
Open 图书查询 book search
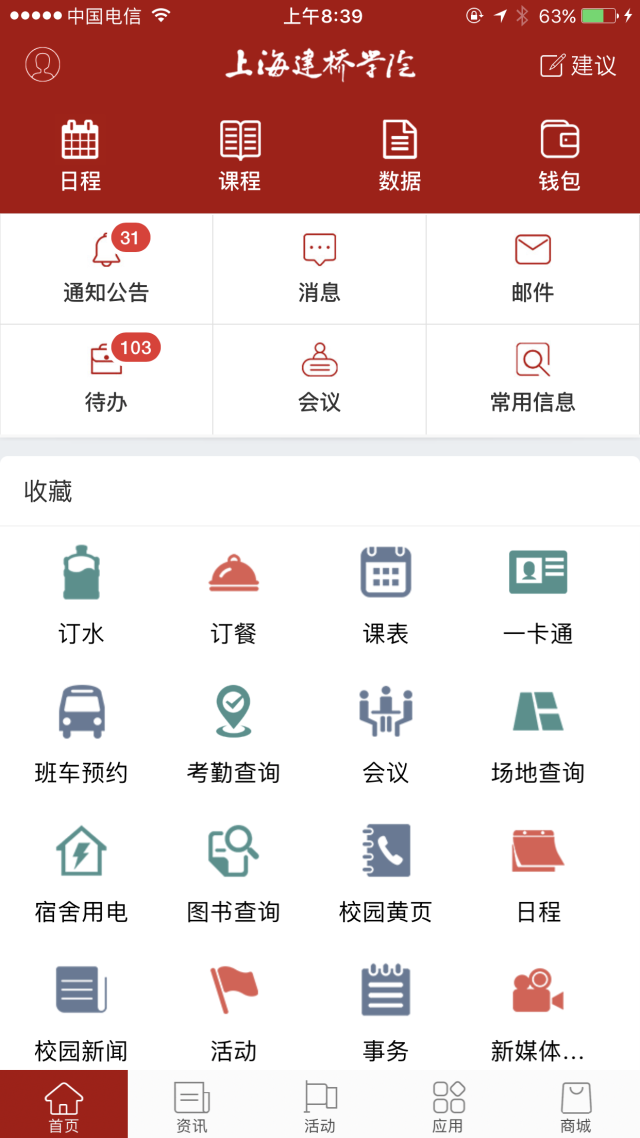[x=233, y=873]
